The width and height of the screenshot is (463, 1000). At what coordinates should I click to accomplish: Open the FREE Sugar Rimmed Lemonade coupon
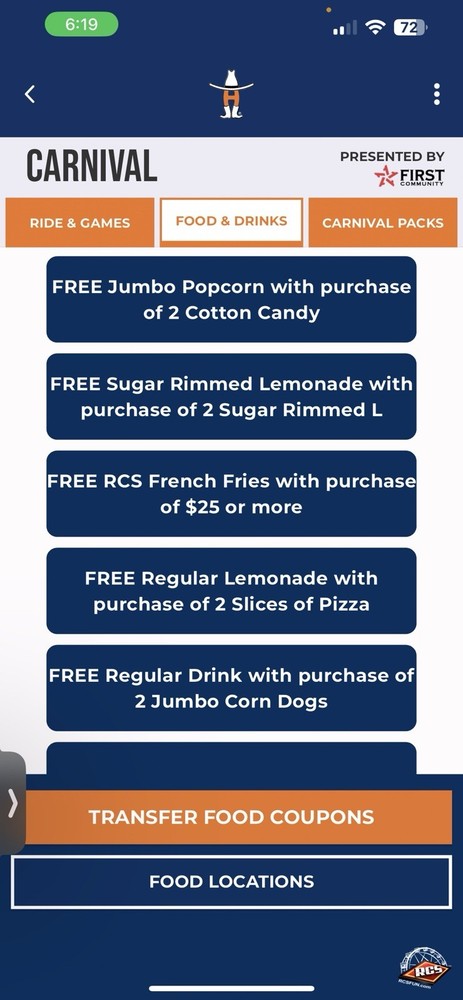232,397
